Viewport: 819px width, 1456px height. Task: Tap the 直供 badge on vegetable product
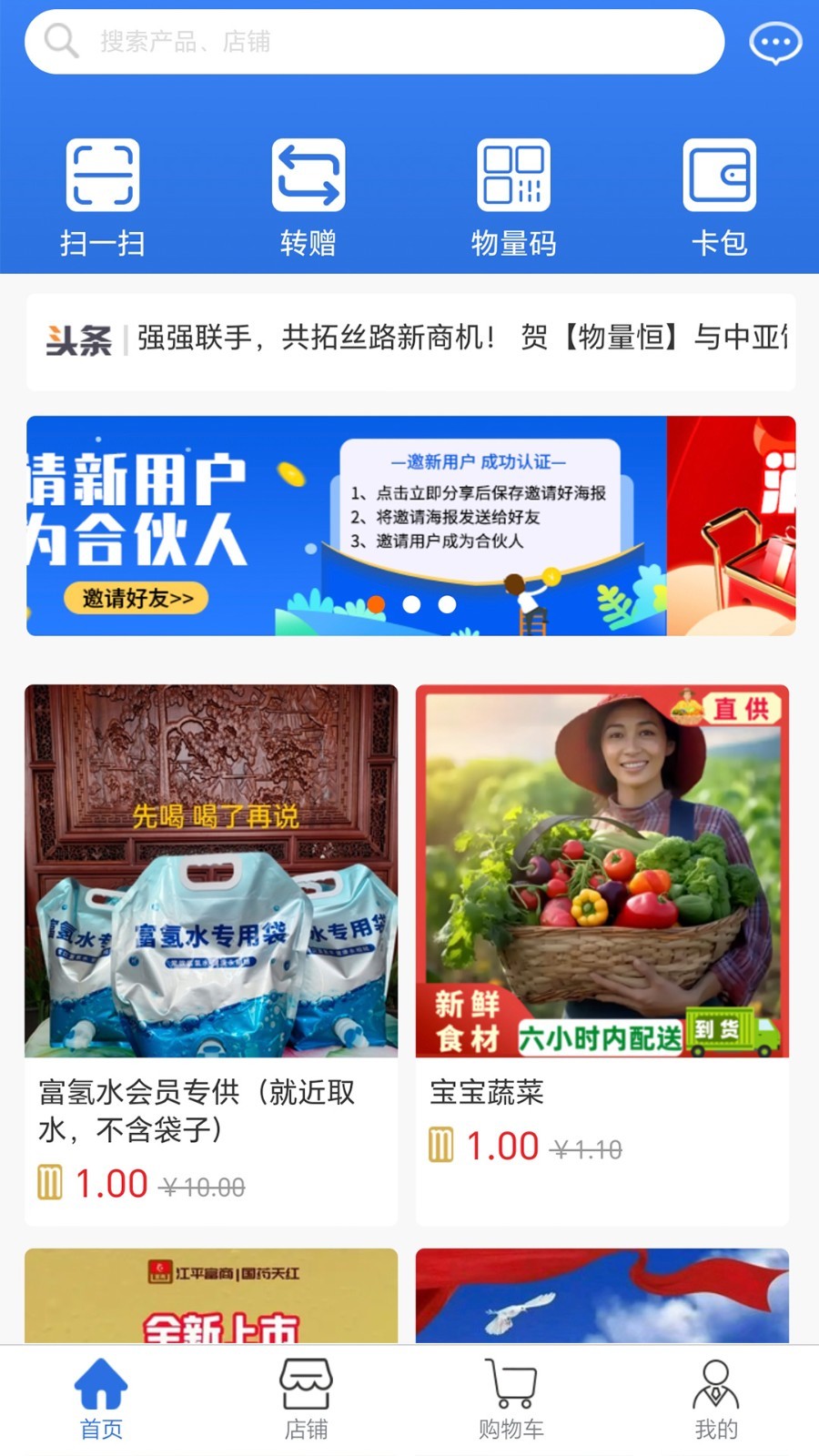tap(746, 709)
